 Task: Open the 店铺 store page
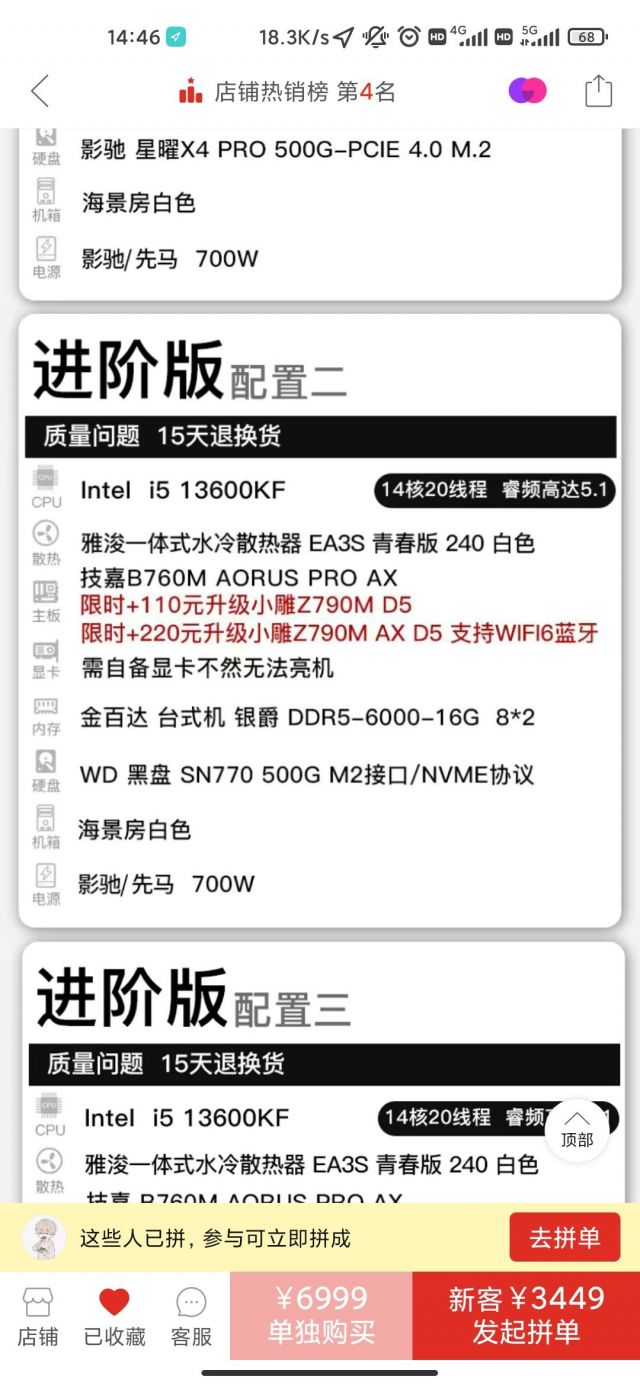[38, 1316]
